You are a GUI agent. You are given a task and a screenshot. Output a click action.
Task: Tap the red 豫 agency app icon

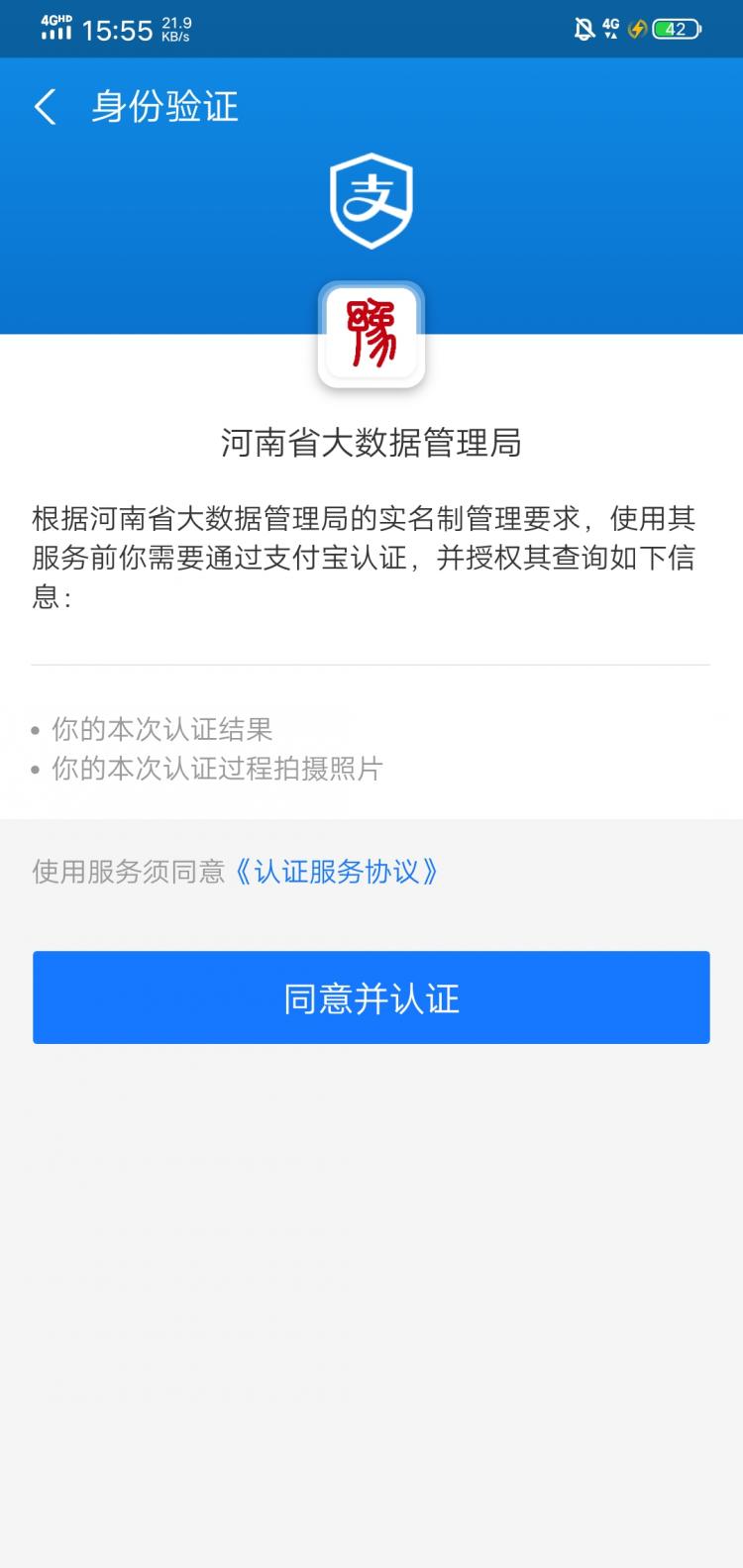371,335
